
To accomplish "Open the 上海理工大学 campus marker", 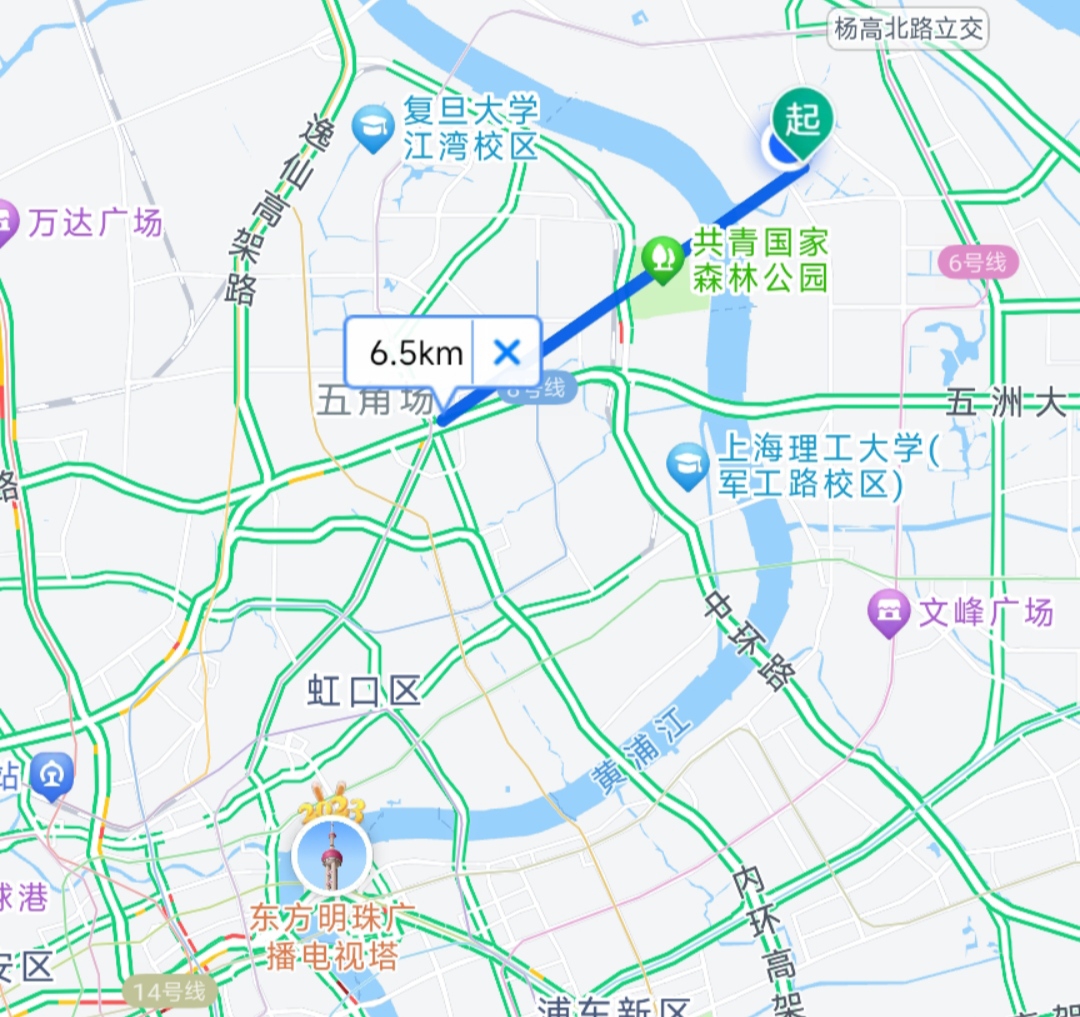I will click(689, 466).
